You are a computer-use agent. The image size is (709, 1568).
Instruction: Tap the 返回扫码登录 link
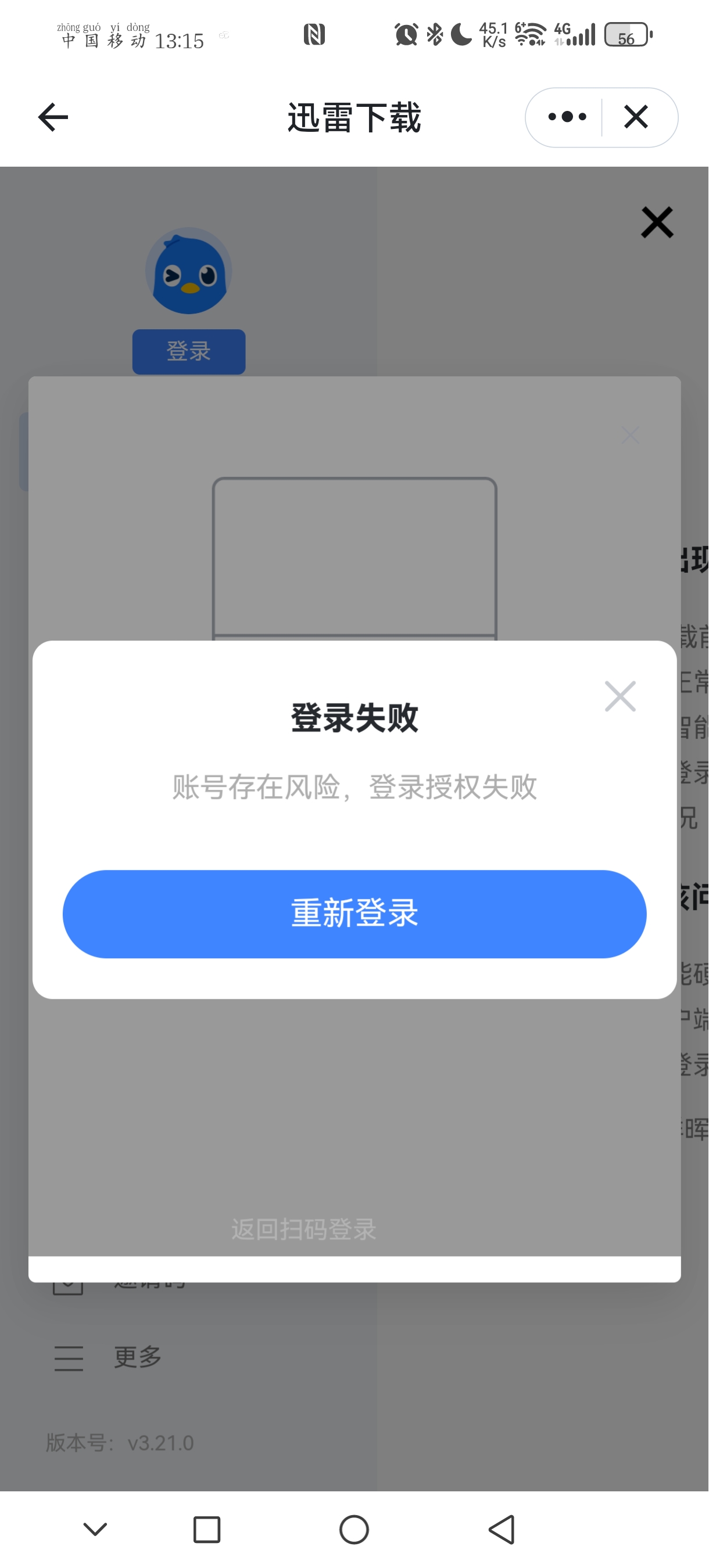point(304,1230)
